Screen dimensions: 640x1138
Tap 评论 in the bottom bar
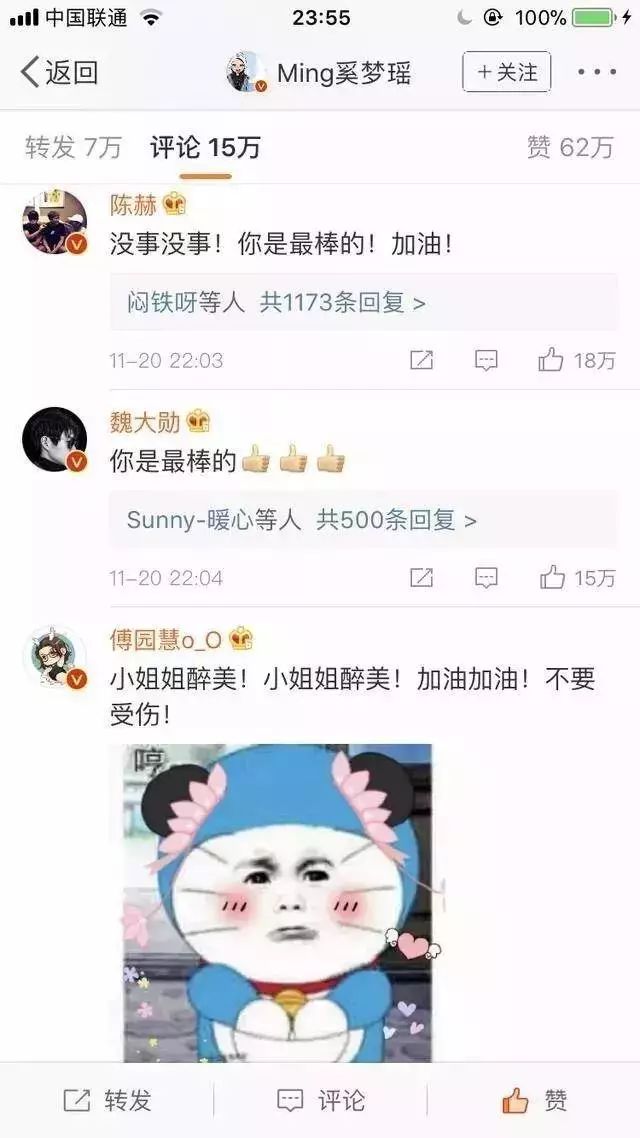(x=320, y=1101)
